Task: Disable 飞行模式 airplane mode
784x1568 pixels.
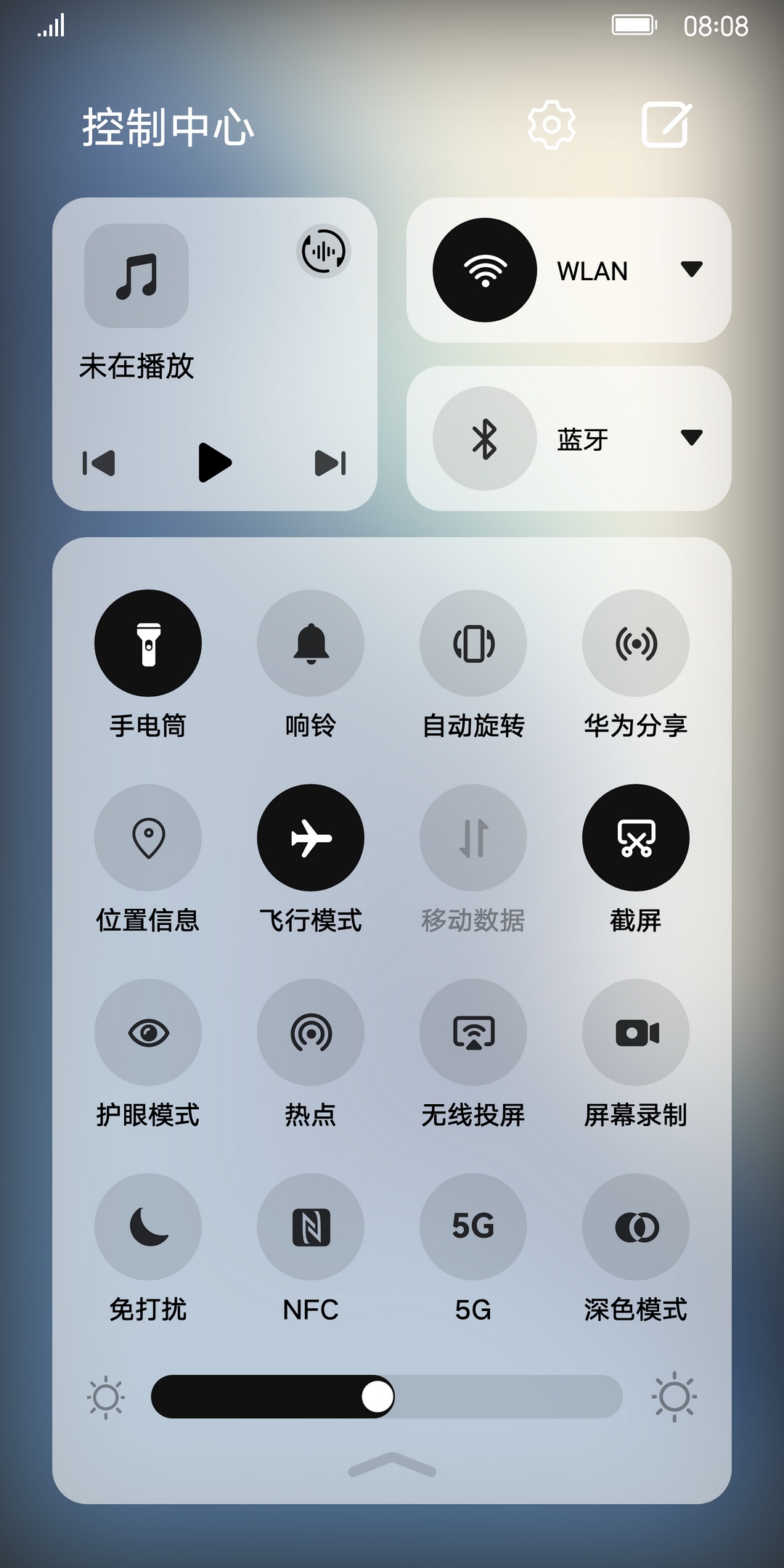Action: tap(311, 838)
